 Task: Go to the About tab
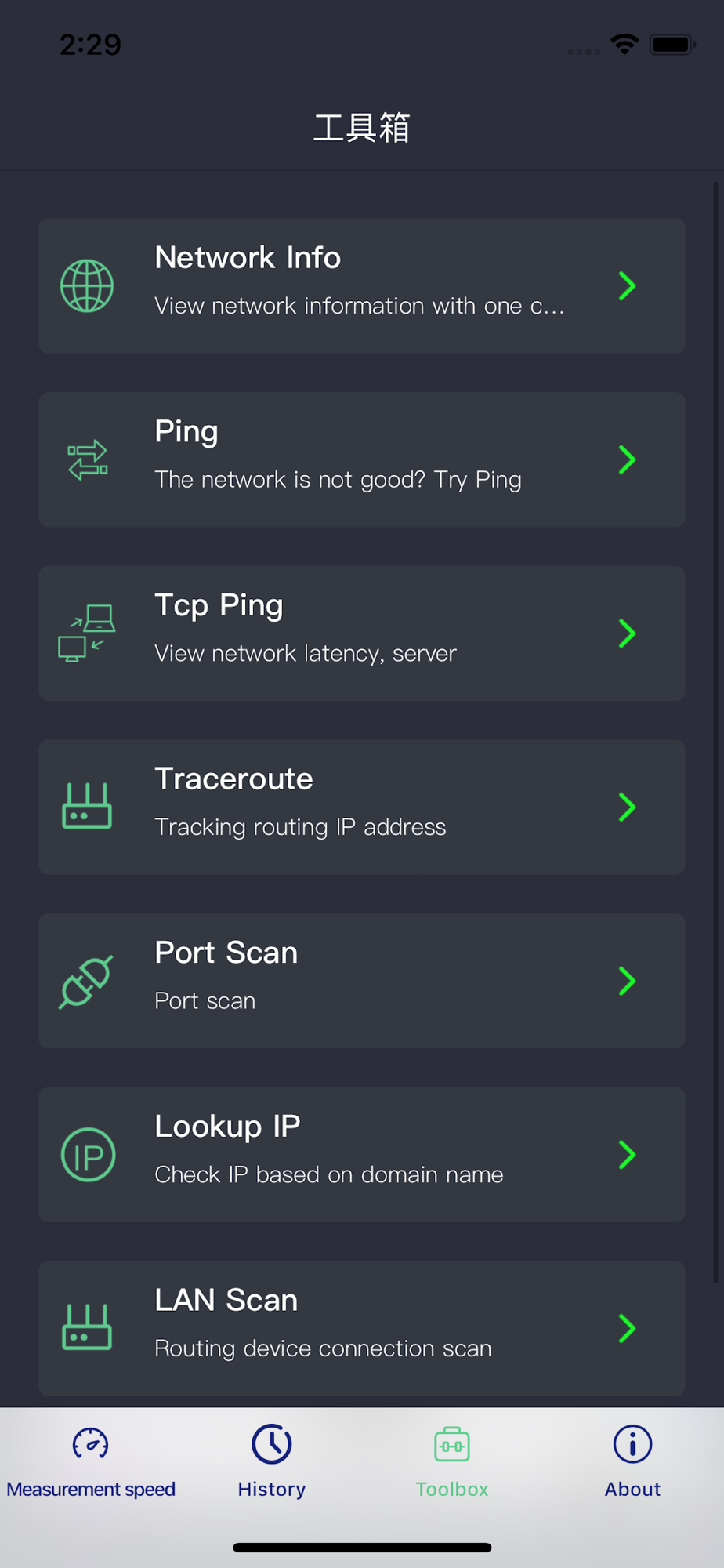632,1463
